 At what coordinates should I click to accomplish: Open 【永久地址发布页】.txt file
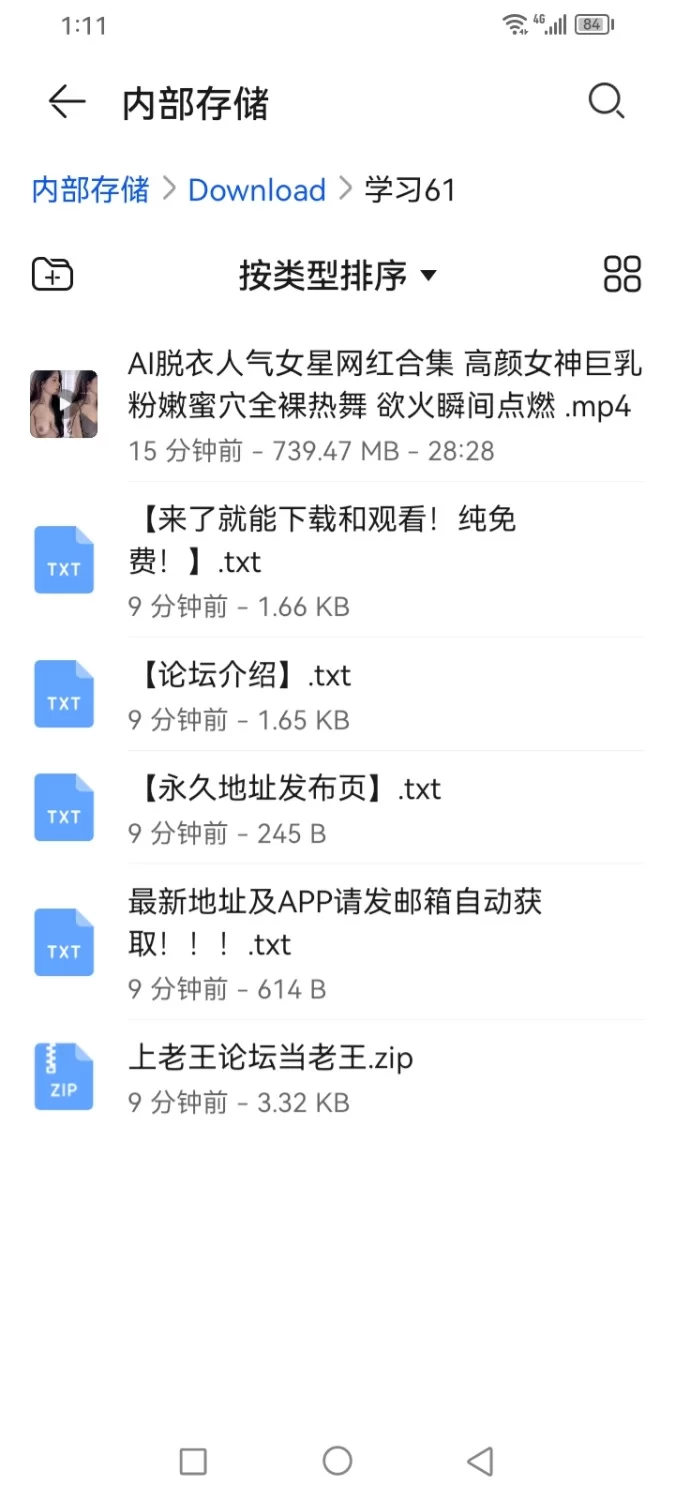pyautogui.click(x=285, y=808)
